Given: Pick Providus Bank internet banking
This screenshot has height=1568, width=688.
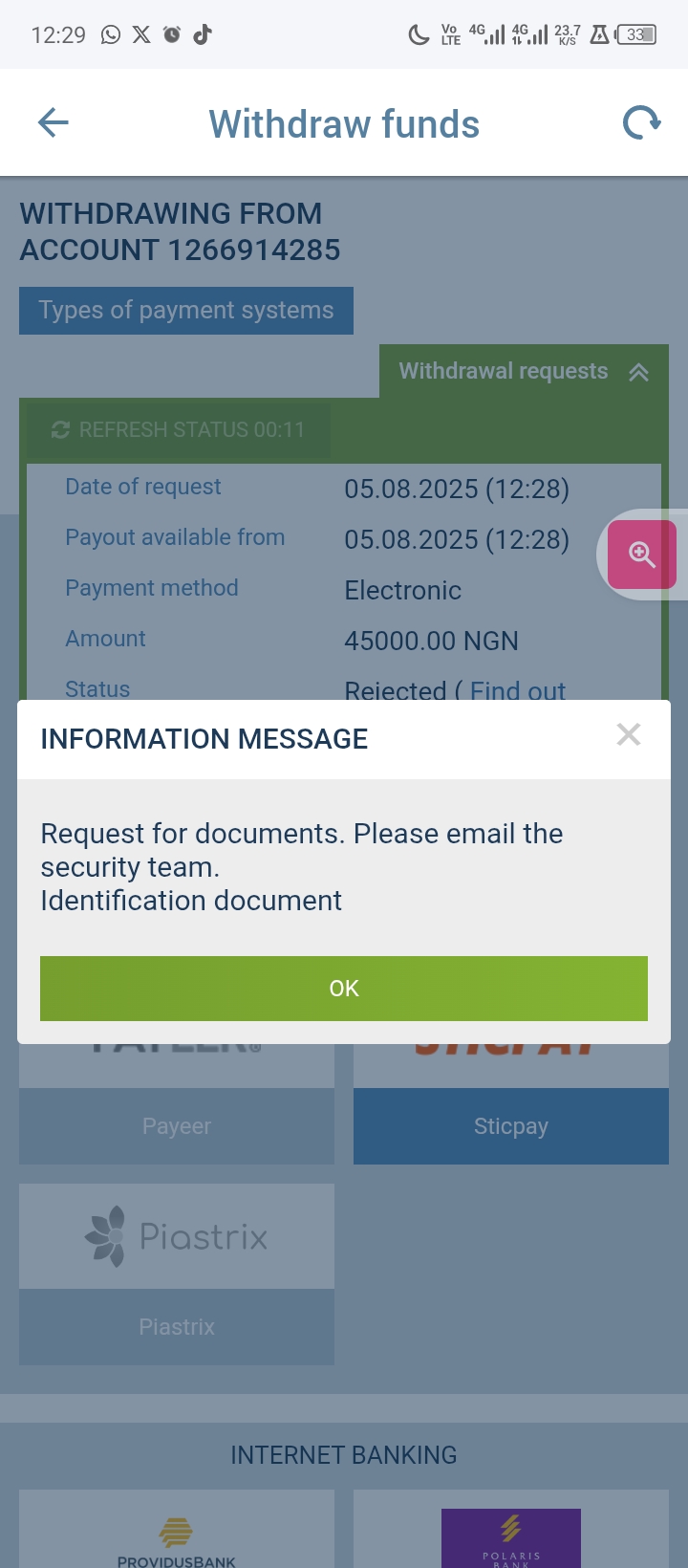Looking at the screenshot, I should (x=177, y=1535).
